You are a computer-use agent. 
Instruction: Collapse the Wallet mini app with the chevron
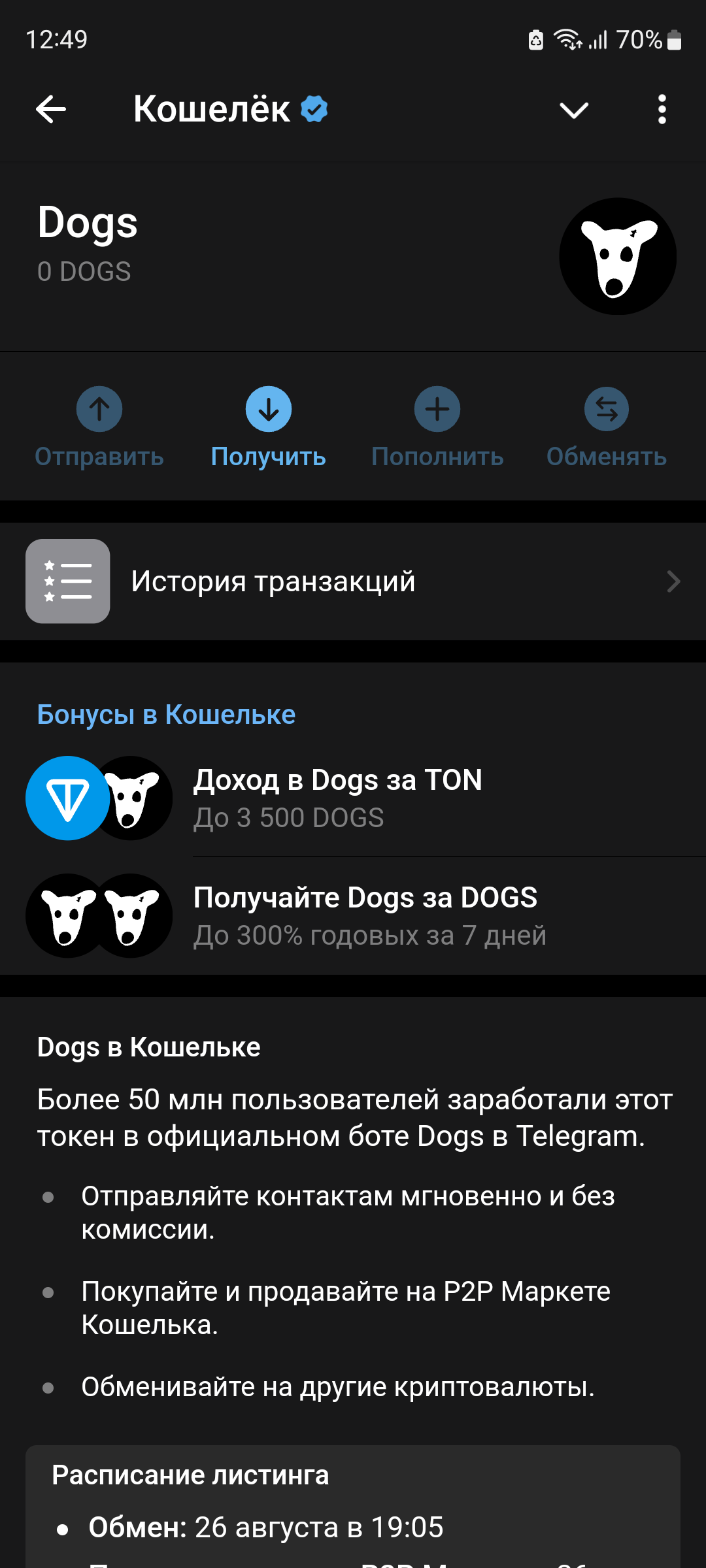574,110
